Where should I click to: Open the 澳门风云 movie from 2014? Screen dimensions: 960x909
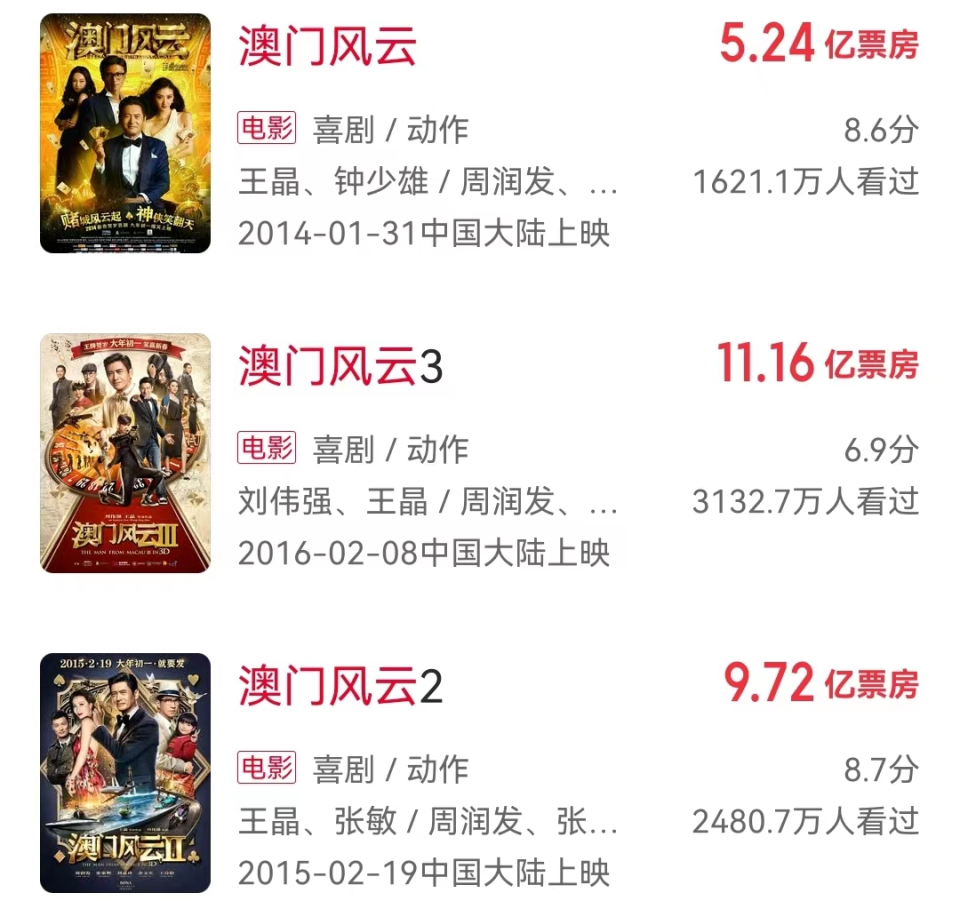tap(327, 46)
